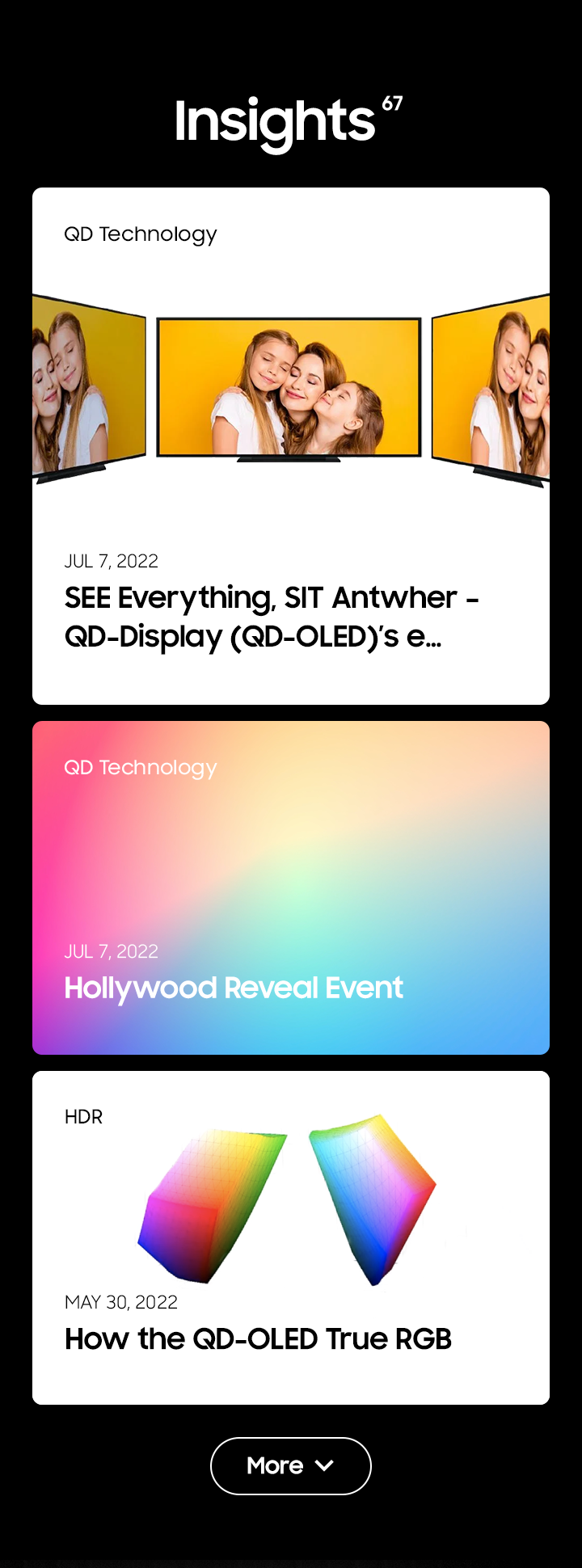Viewport: 582px width, 1568px height.
Task: Load more insights with the More button
Action: click(x=290, y=1466)
